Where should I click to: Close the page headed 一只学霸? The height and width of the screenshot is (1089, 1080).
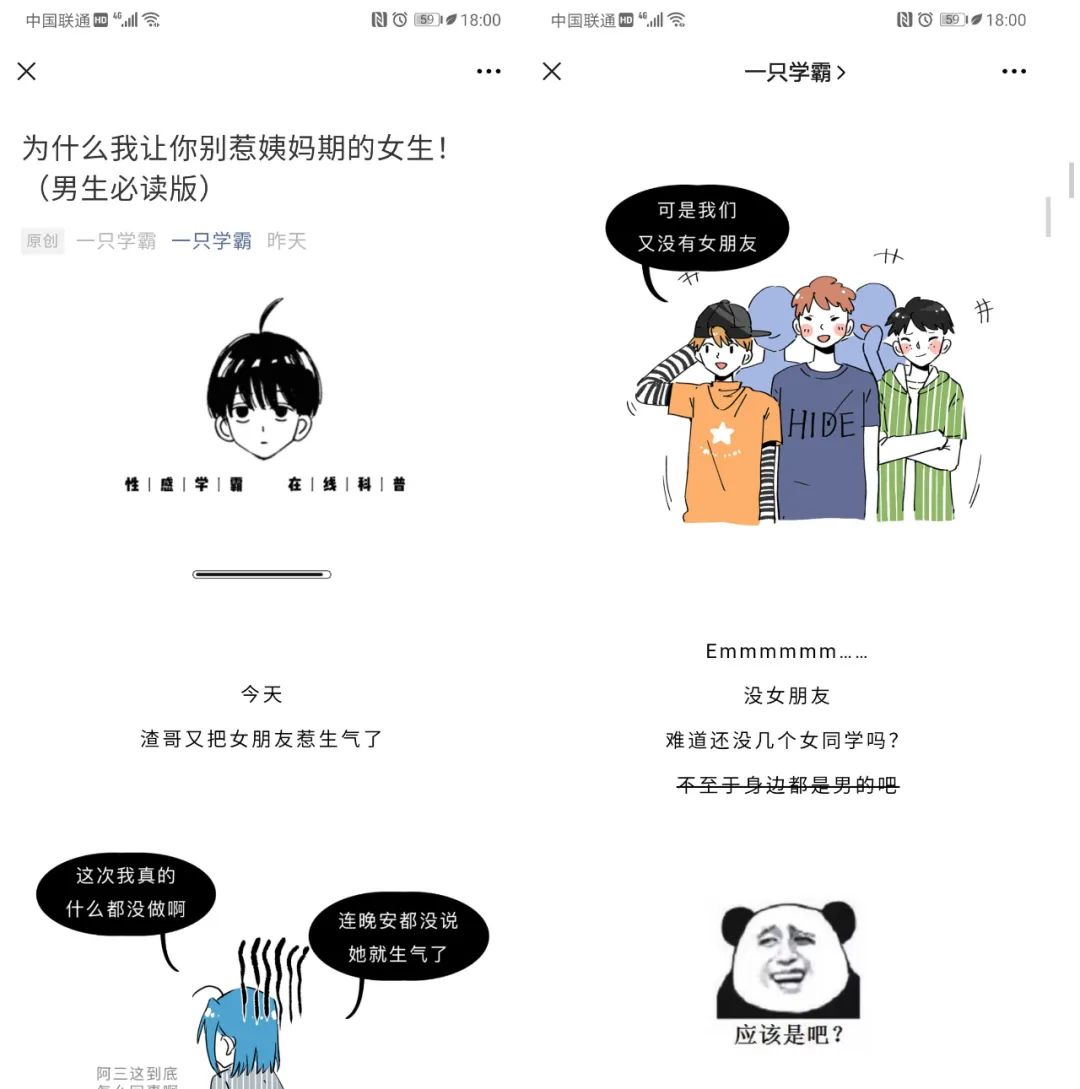pyautogui.click(x=551, y=71)
